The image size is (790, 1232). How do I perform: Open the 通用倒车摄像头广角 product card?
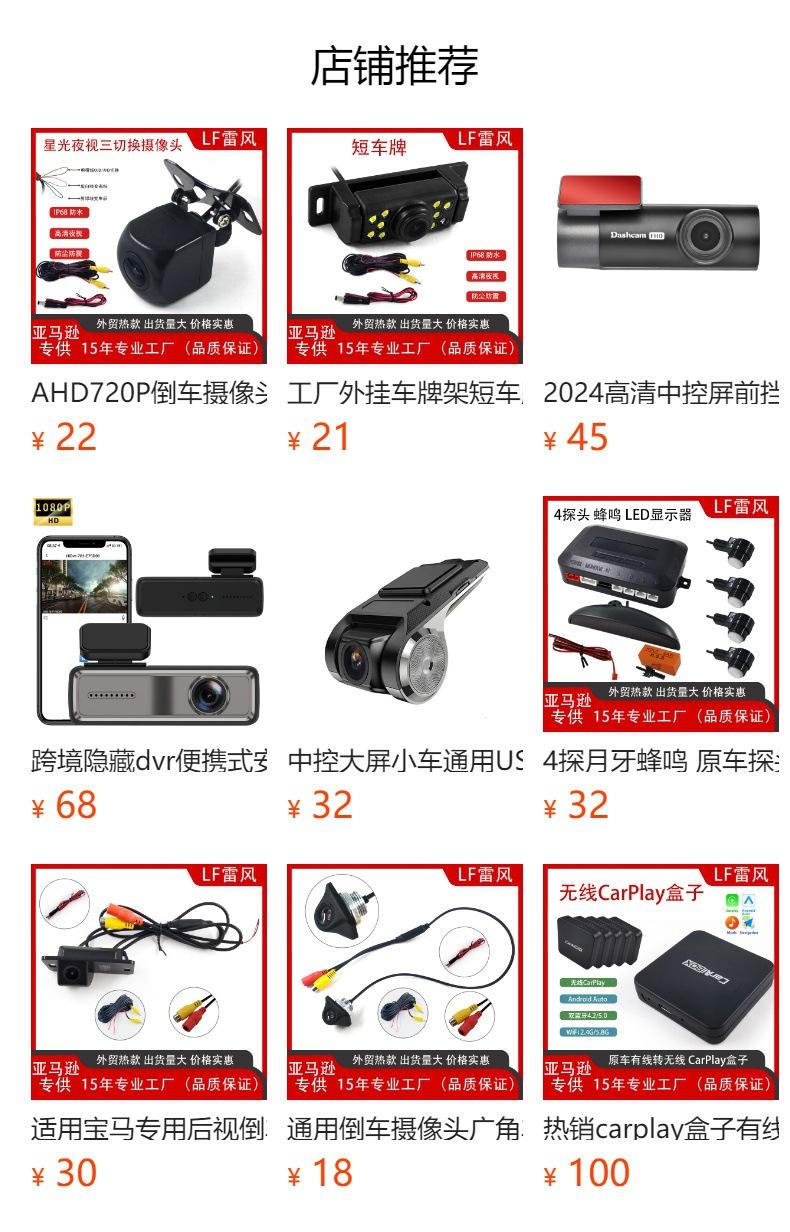(x=405, y=1028)
